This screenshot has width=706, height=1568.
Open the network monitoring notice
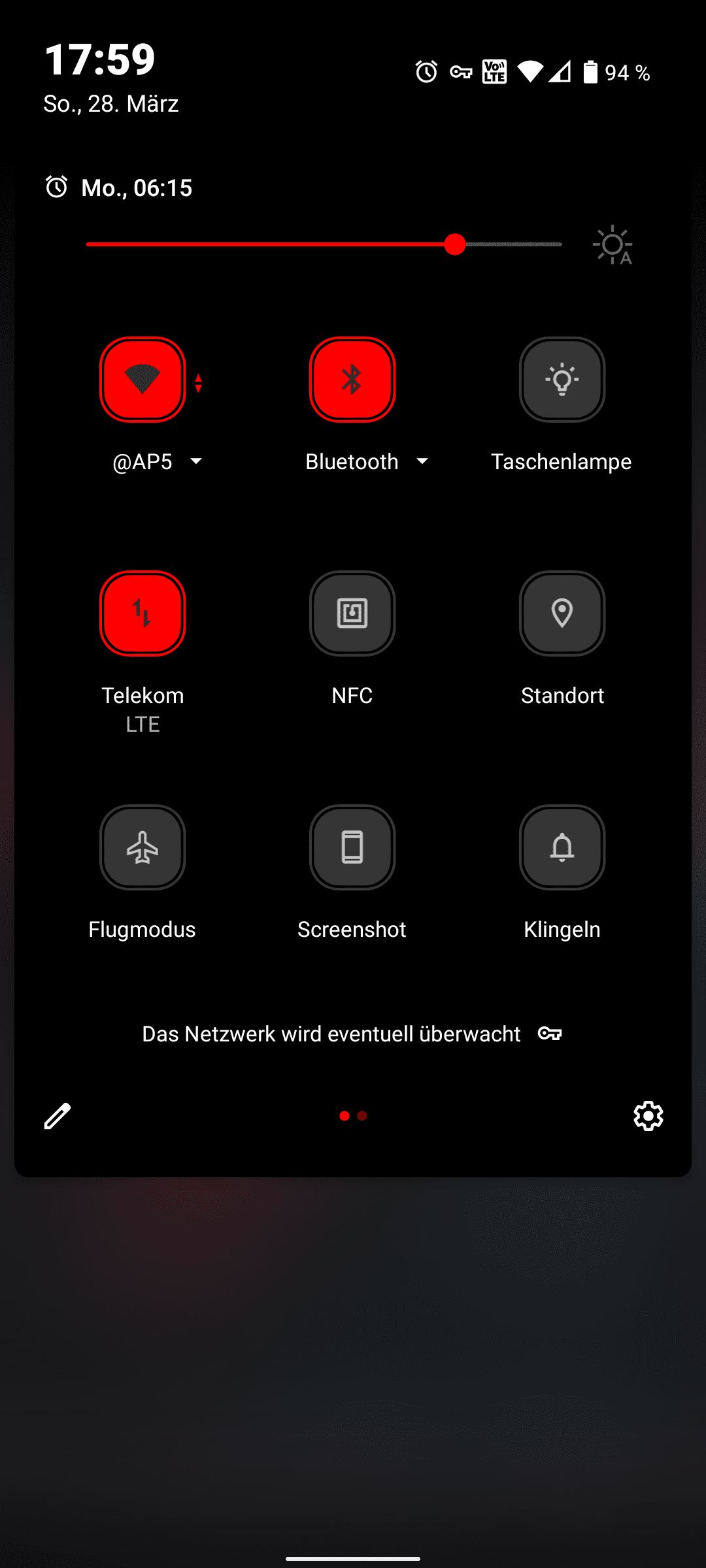(x=352, y=1034)
